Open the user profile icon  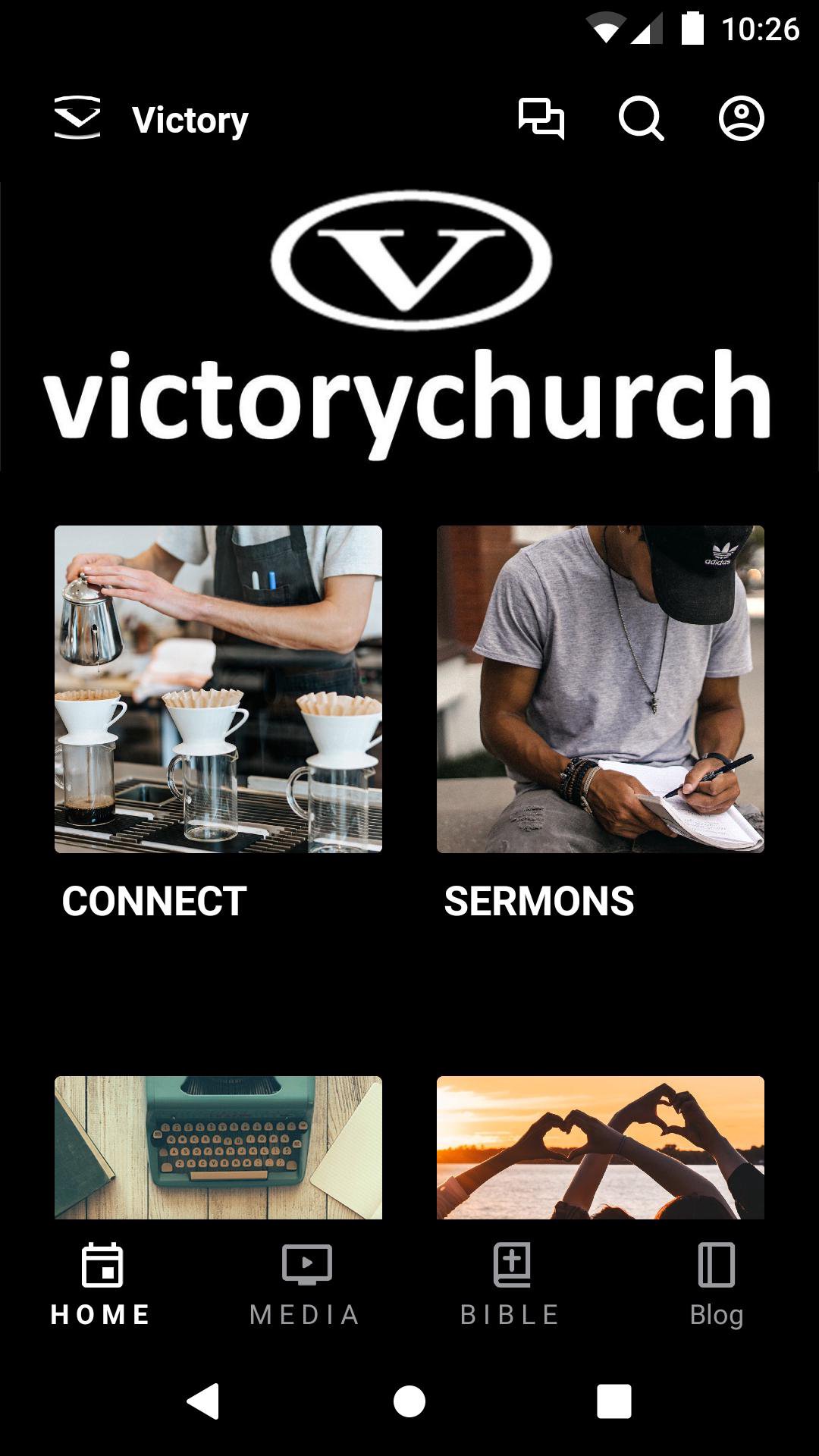point(741,119)
